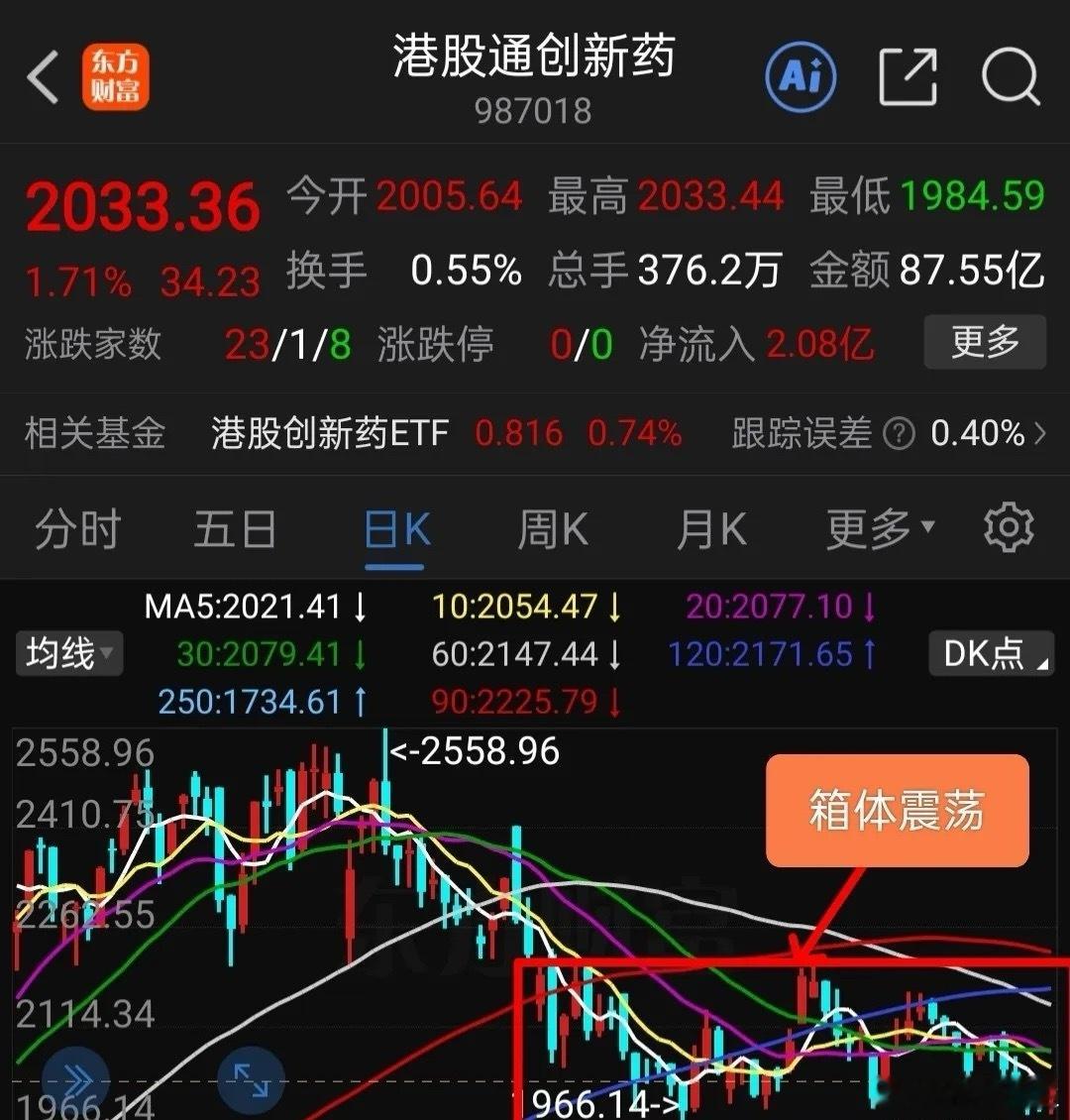
Task: Tap the current price 2033.36
Action: [x=144, y=205]
